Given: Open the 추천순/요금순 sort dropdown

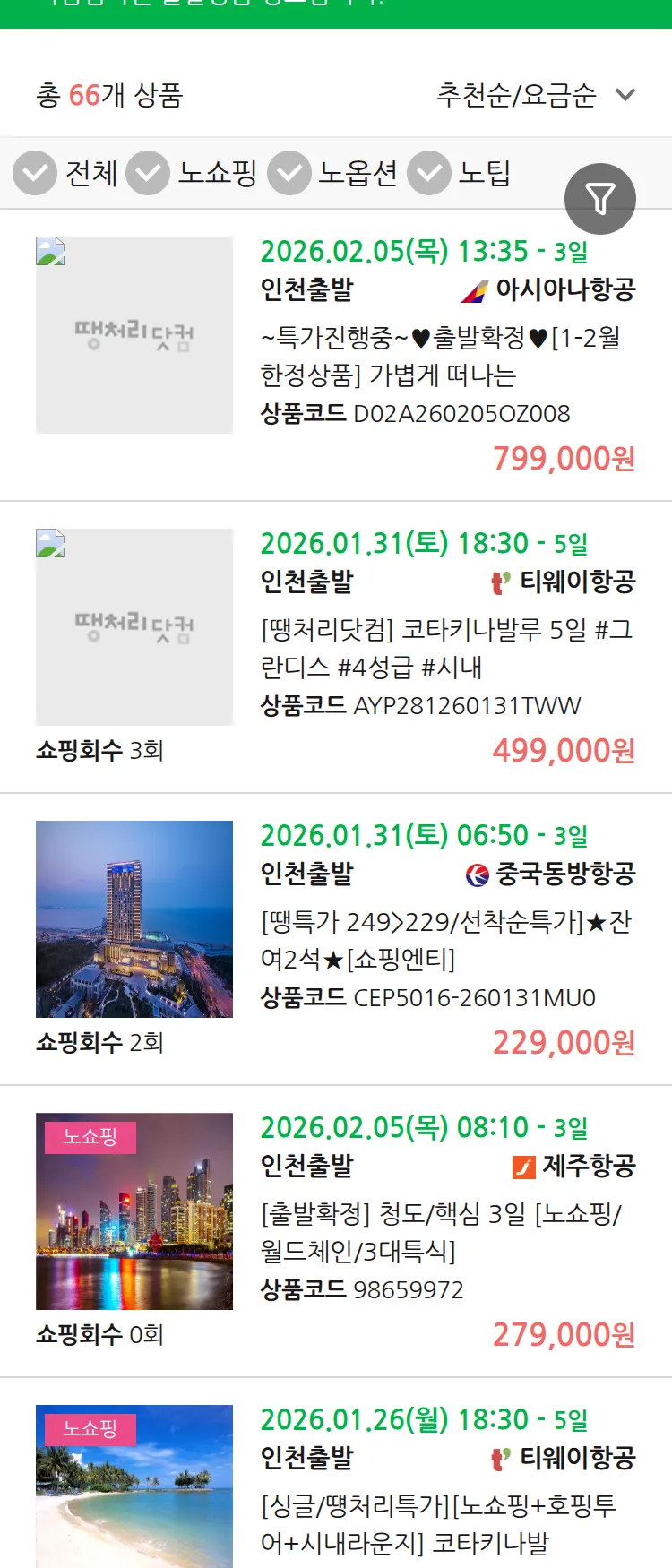Looking at the screenshot, I should (515, 93).
